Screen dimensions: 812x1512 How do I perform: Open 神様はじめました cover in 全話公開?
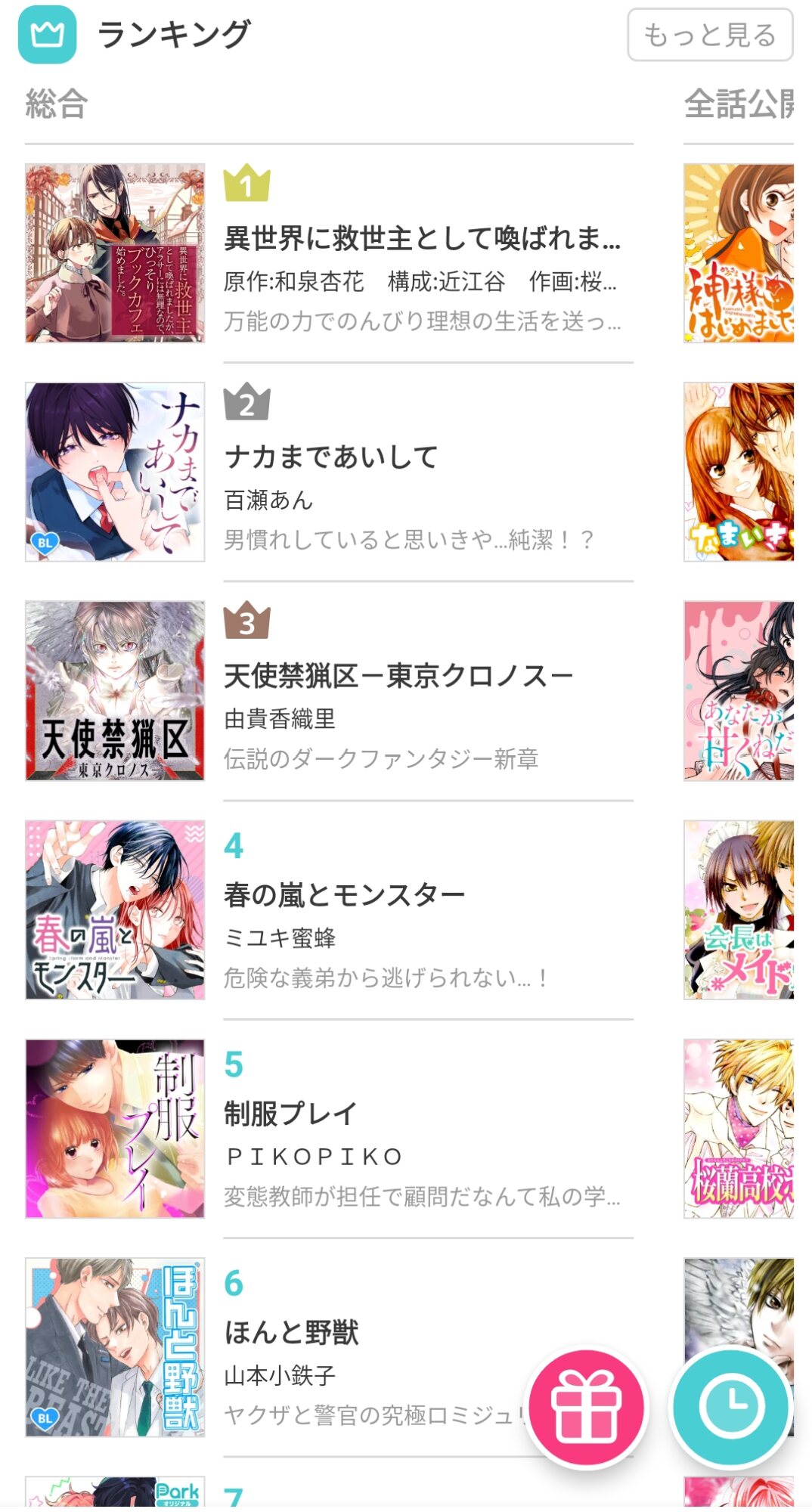[739, 253]
